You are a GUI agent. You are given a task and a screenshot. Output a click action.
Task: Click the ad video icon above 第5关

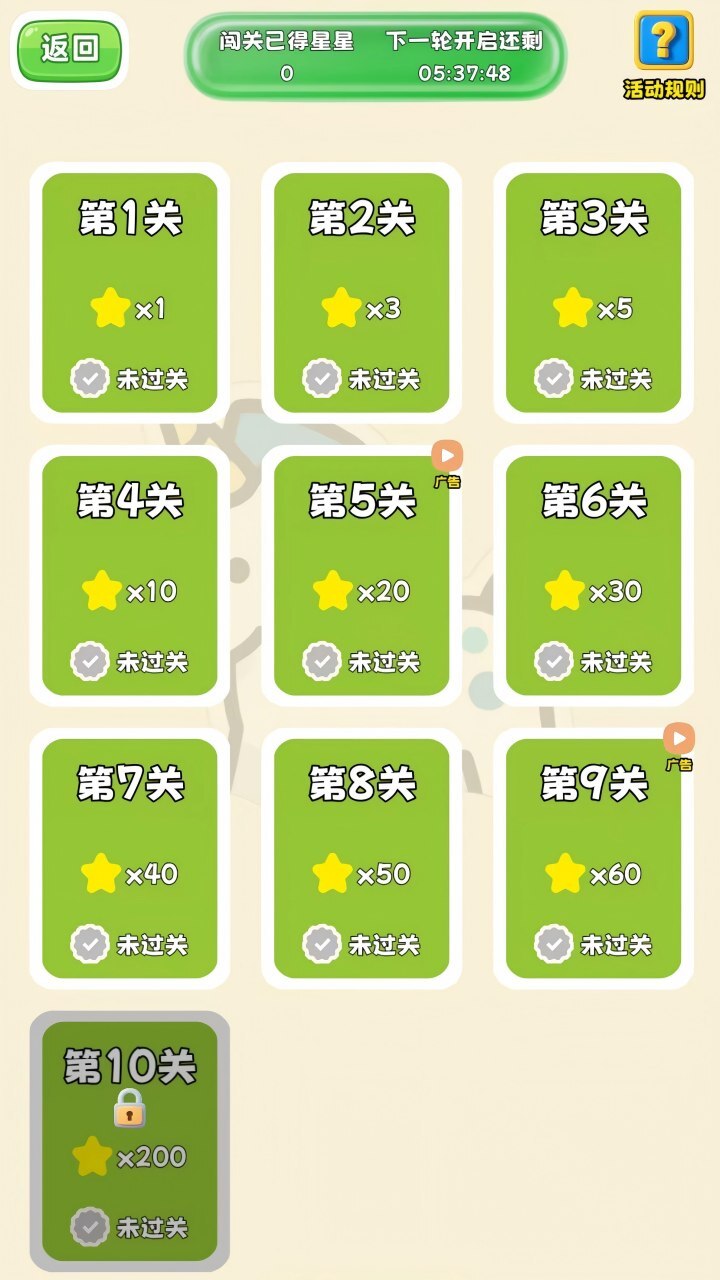(x=446, y=455)
